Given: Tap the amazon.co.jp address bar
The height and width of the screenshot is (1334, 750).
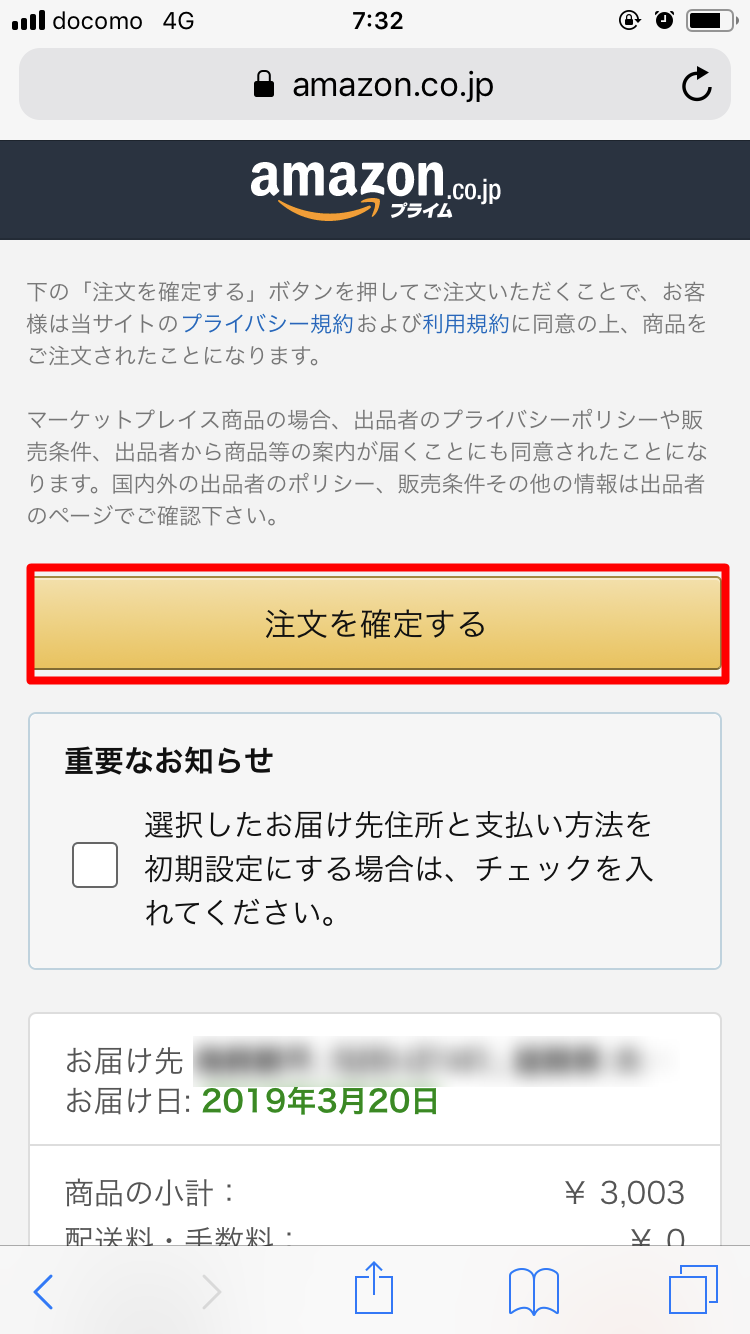Looking at the screenshot, I should (375, 85).
